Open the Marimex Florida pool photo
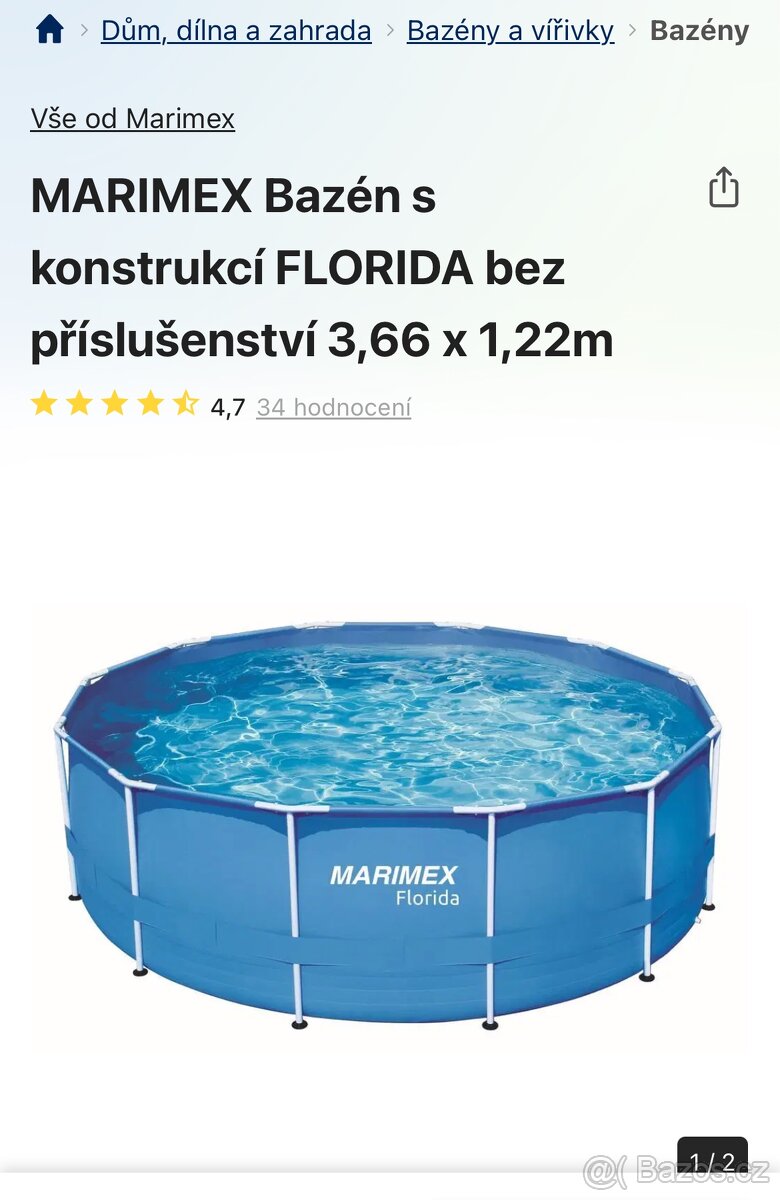The width and height of the screenshot is (780, 1200). (389, 825)
